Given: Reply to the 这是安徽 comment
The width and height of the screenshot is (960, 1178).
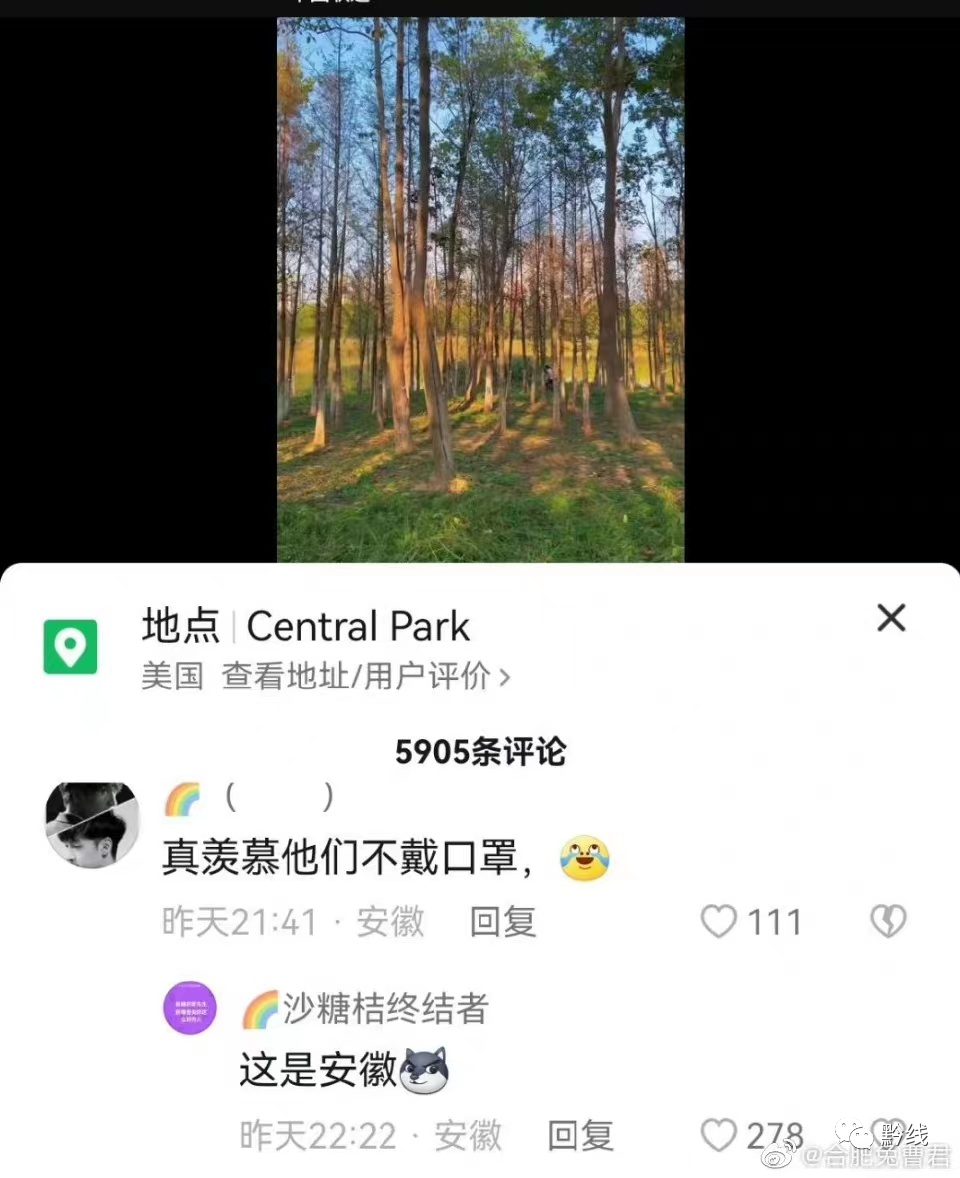Looking at the screenshot, I should click(x=580, y=1135).
